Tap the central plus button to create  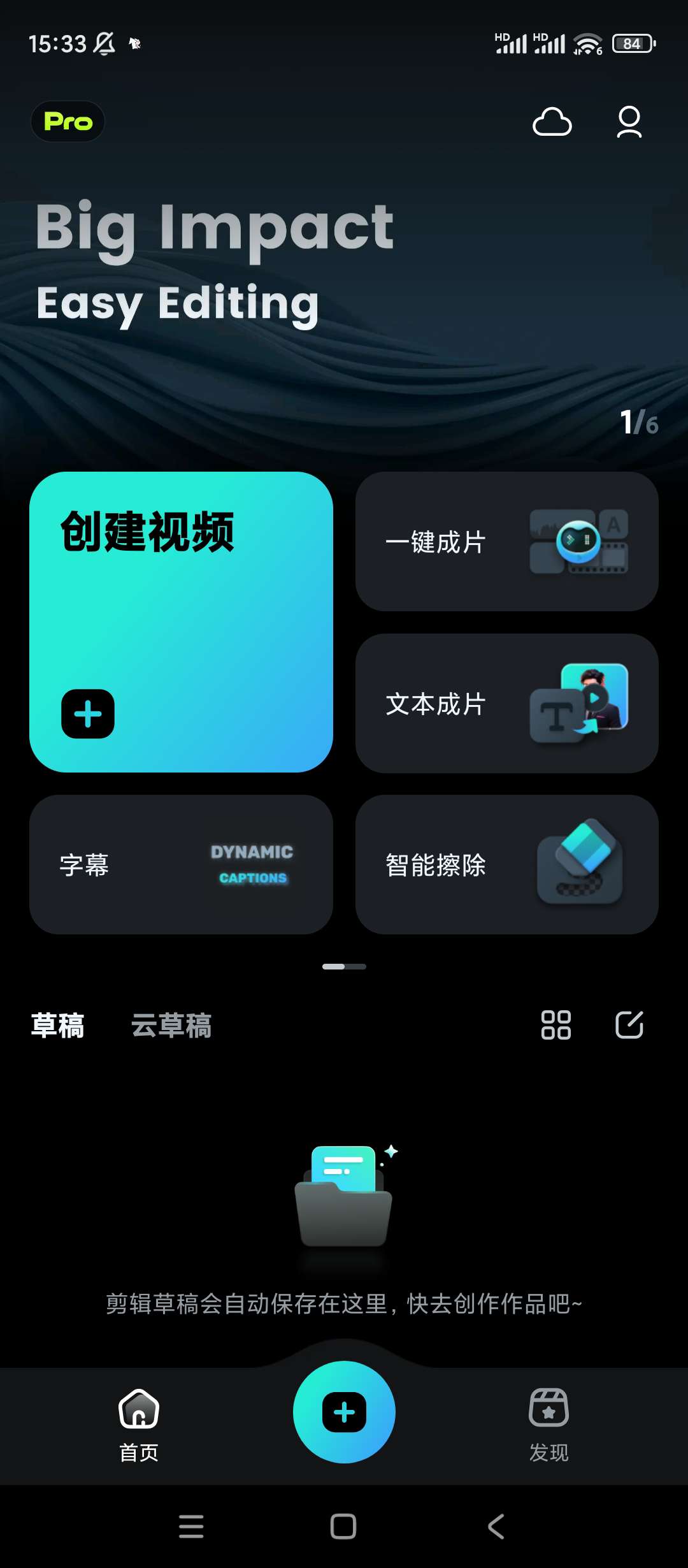pos(343,1412)
